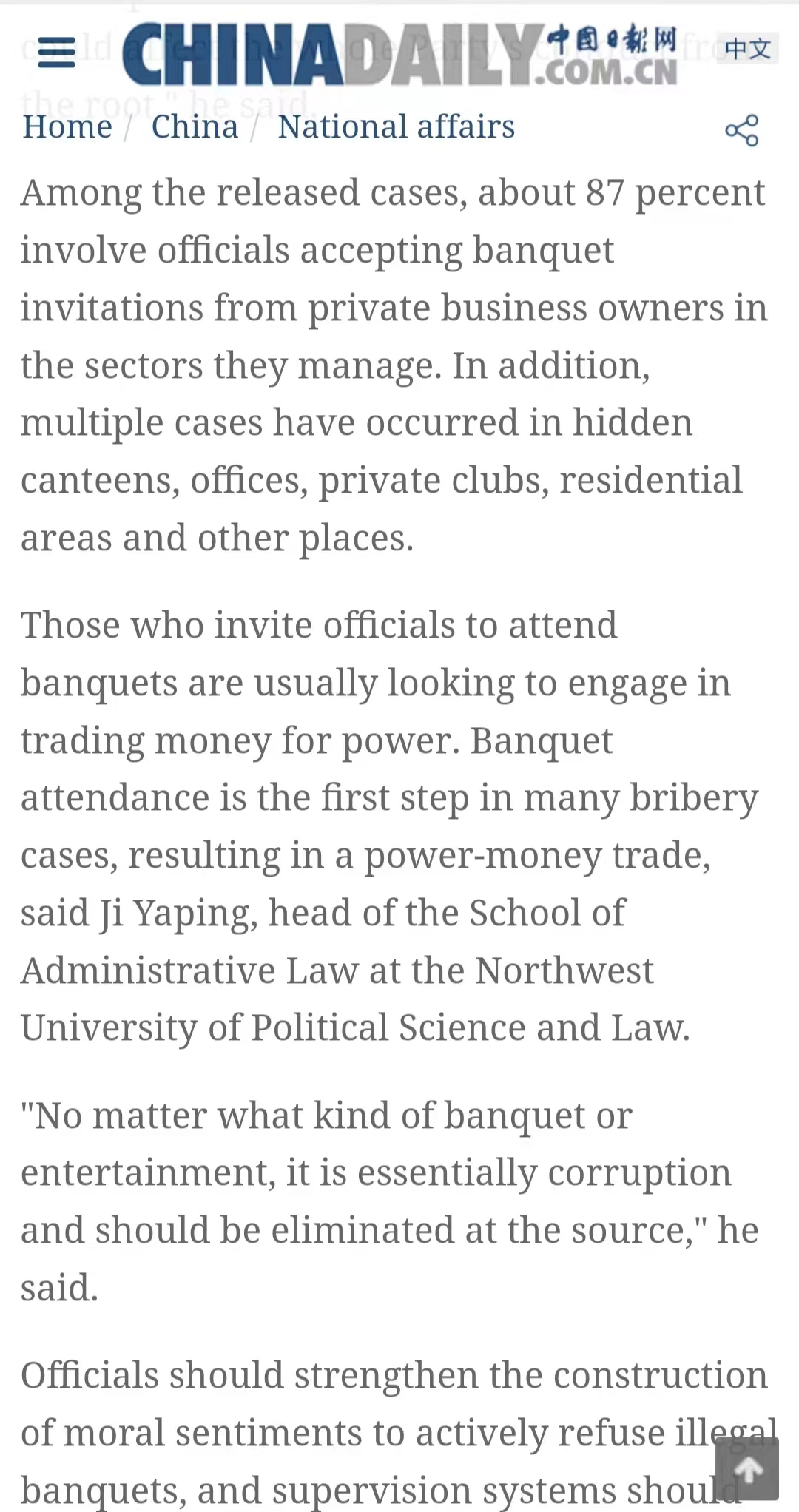This screenshot has height=1512, width=799.
Task: Tap the China Daily logo
Action: click(399, 53)
